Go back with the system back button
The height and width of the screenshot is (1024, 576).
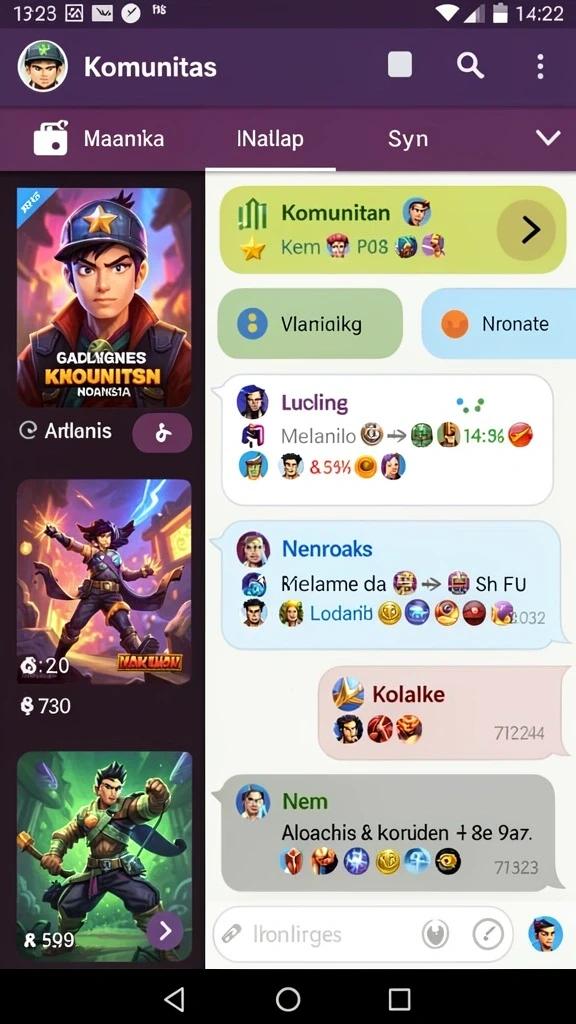(174, 999)
